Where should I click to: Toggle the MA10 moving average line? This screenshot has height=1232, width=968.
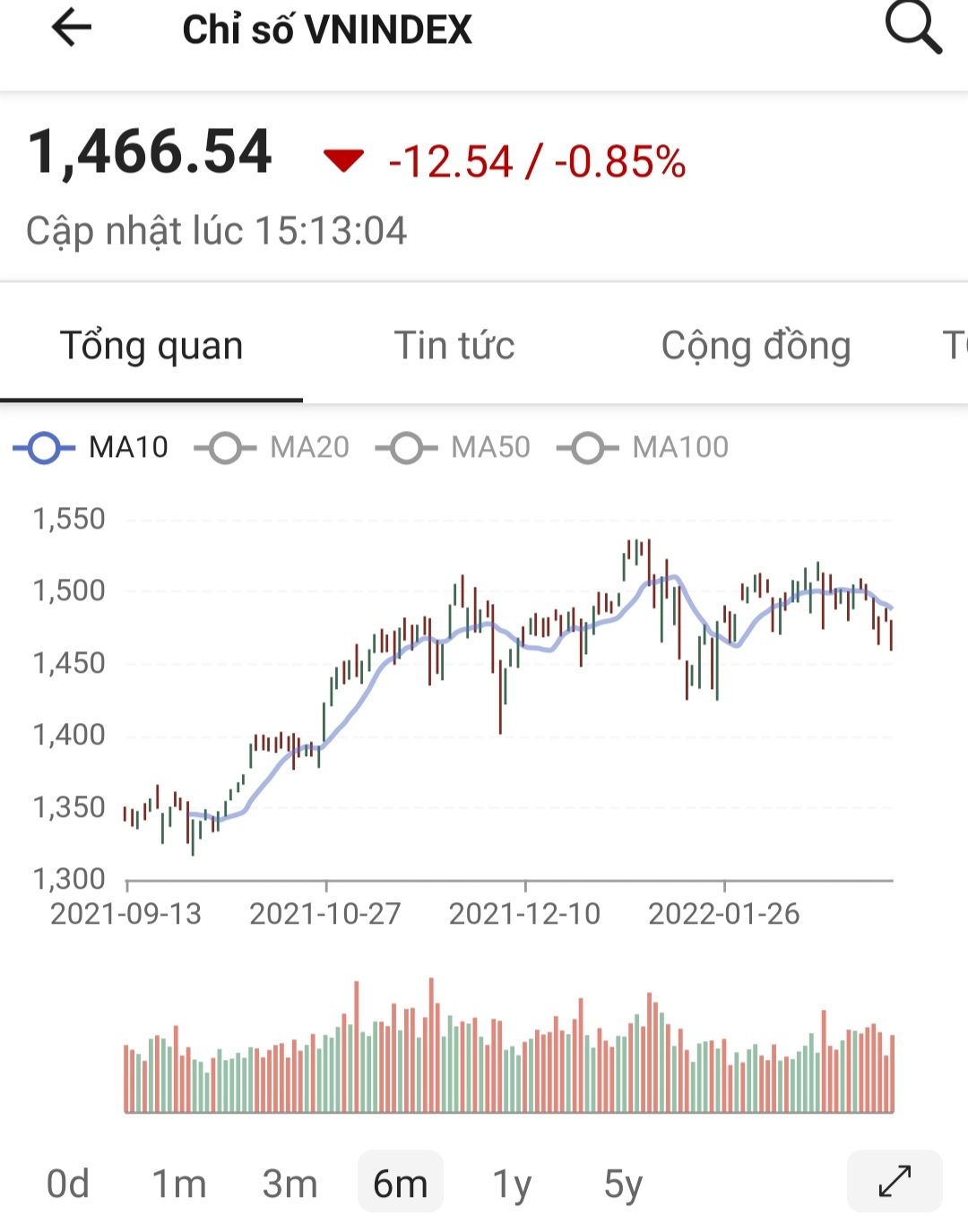point(91,447)
